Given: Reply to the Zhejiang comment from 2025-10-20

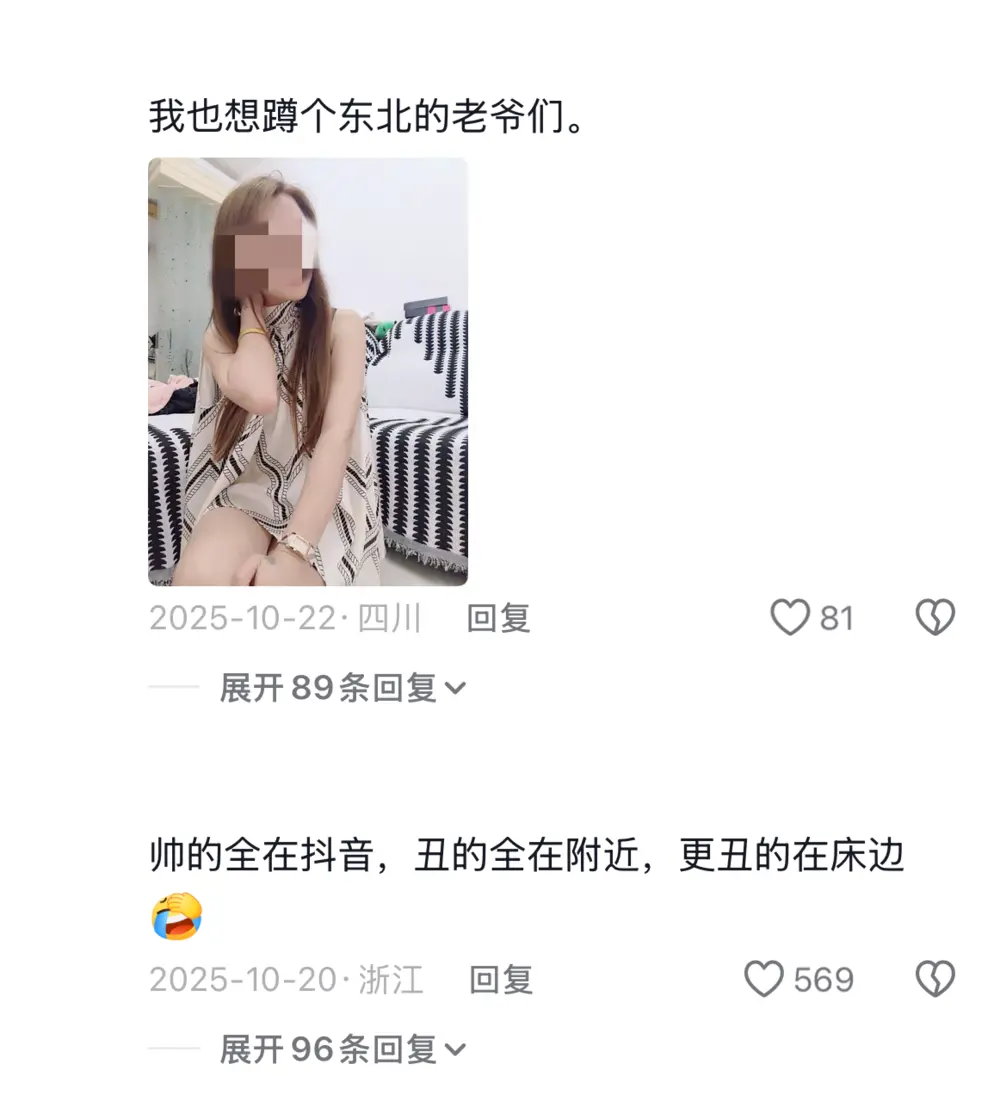Looking at the screenshot, I should pyautogui.click(x=500, y=980).
